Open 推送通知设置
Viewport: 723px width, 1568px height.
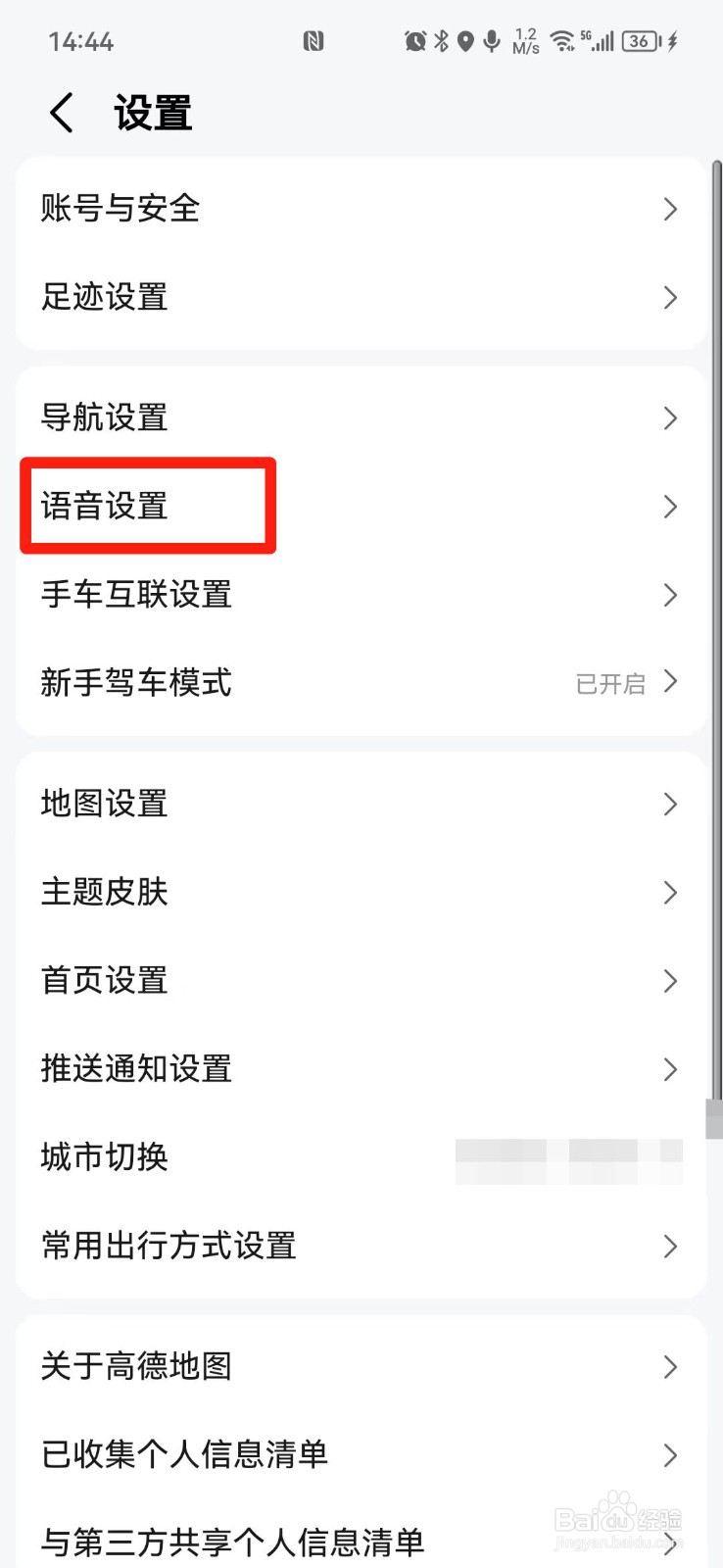pyautogui.click(x=136, y=1069)
